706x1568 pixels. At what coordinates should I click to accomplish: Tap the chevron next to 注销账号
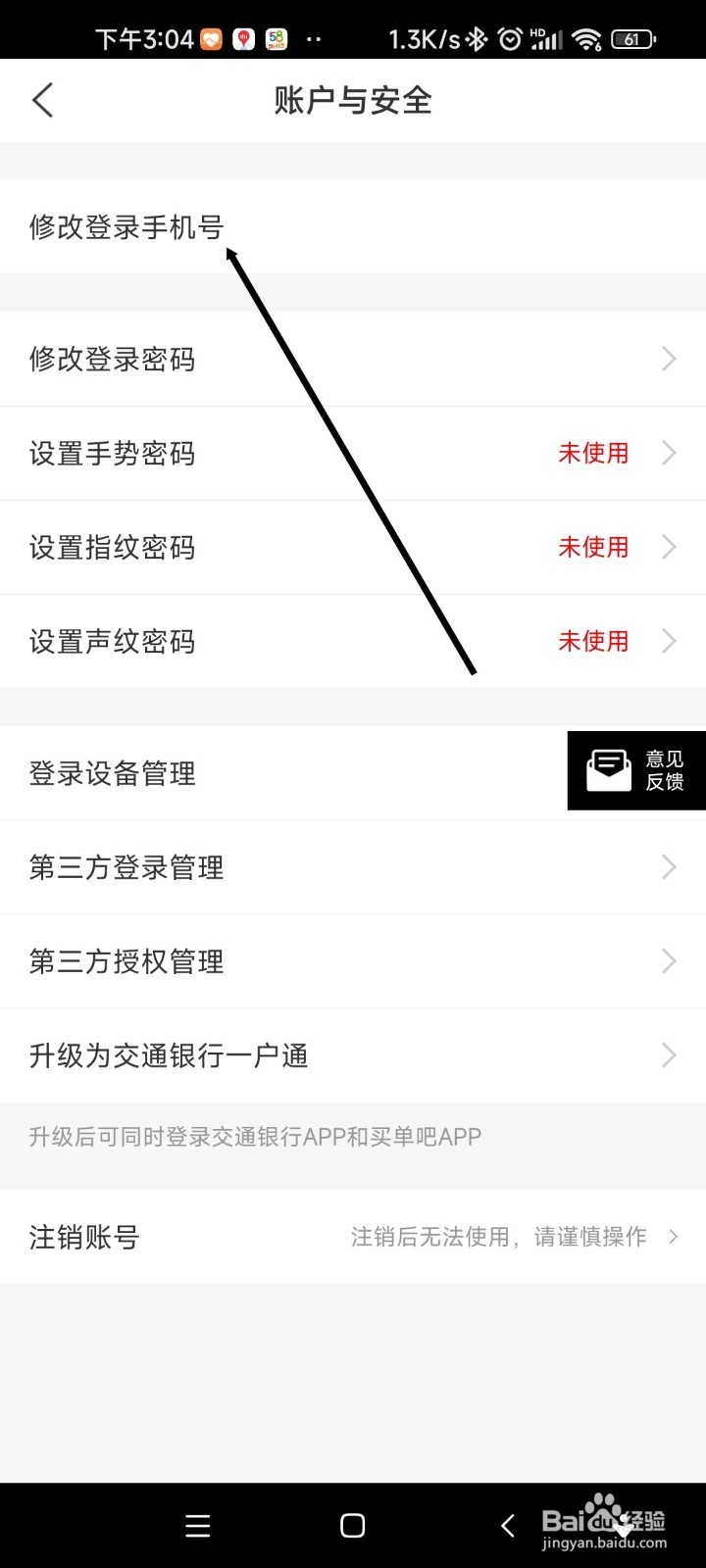673,1237
